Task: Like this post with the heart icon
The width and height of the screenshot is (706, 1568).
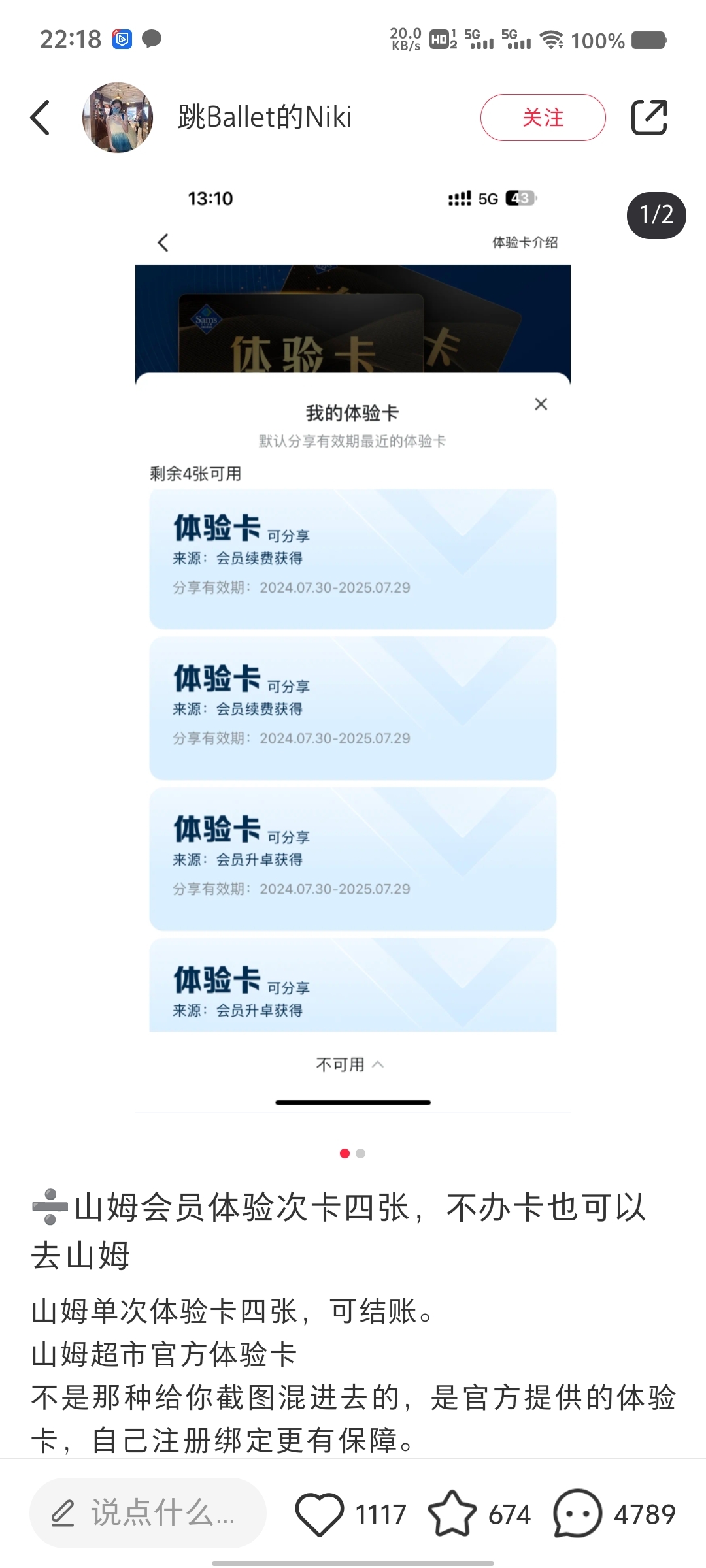Action: coord(320,1514)
